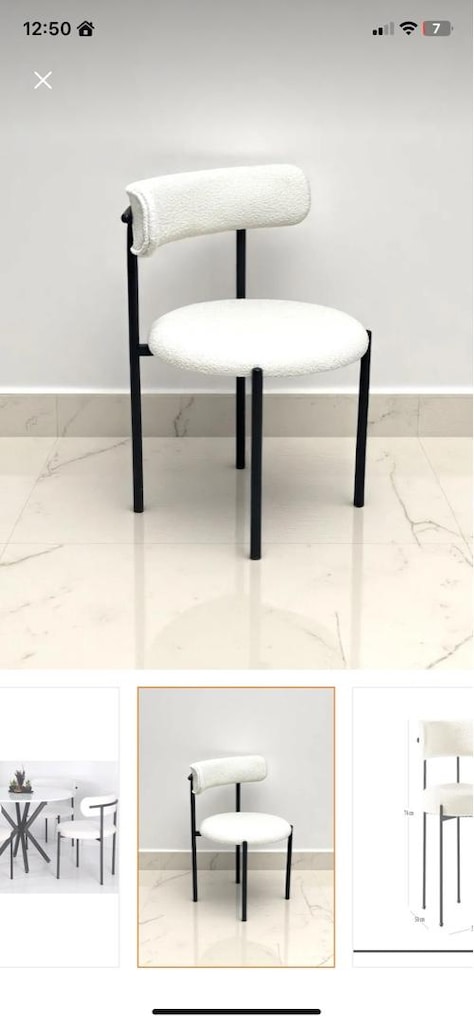Select the highlighted single chair thumbnail
474x1024 pixels.
coord(236,827)
